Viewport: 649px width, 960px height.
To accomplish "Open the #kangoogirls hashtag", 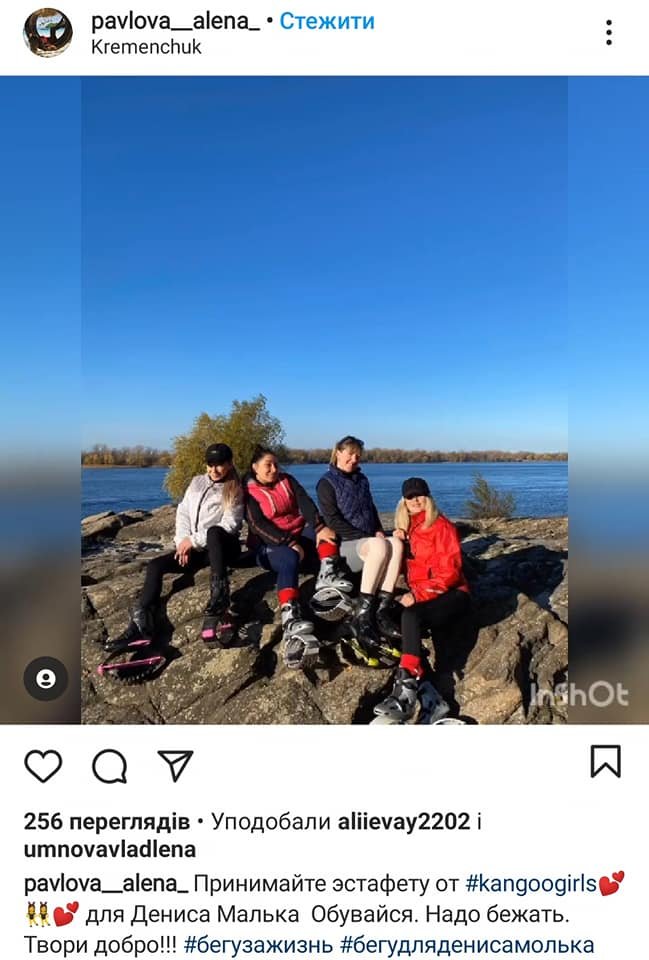I will [531, 884].
